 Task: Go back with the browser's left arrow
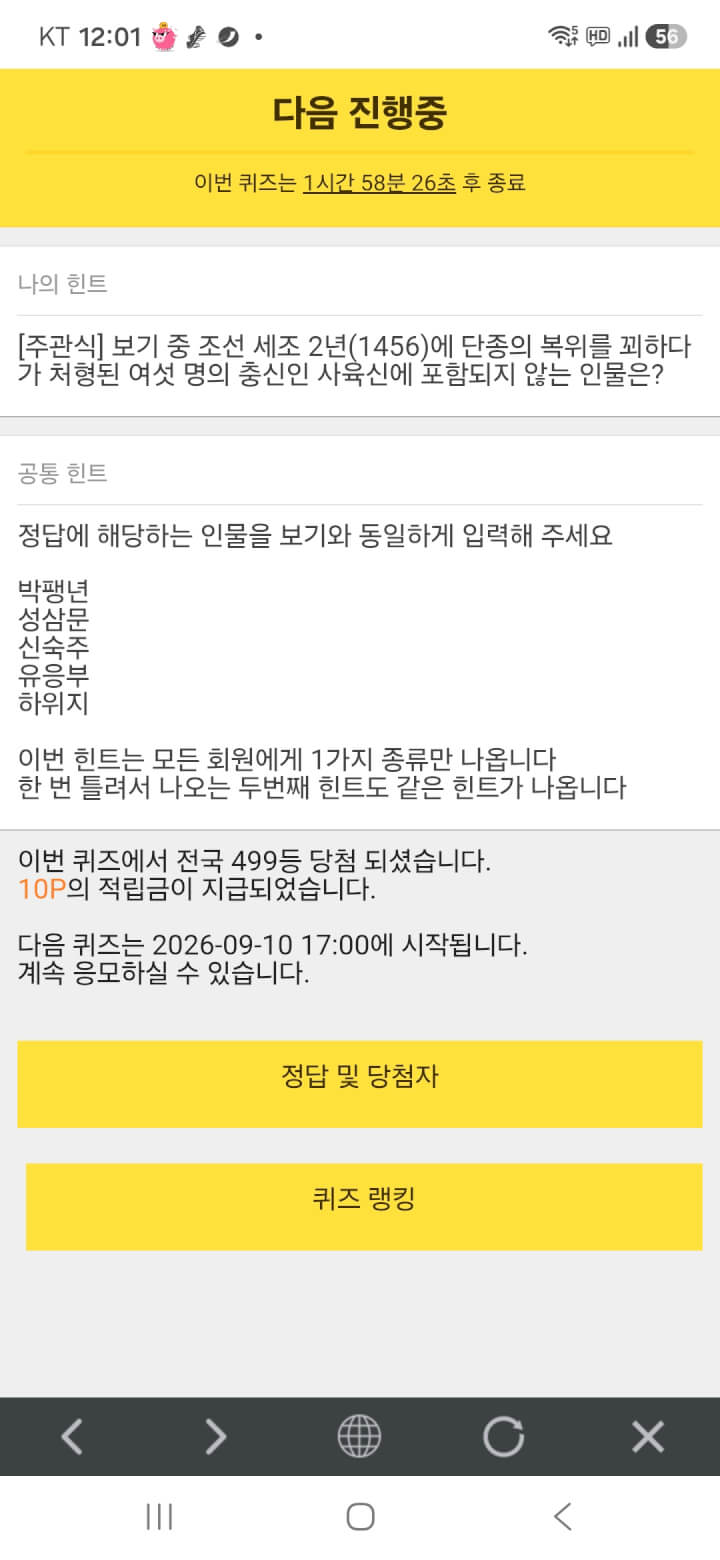point(72,1437)
